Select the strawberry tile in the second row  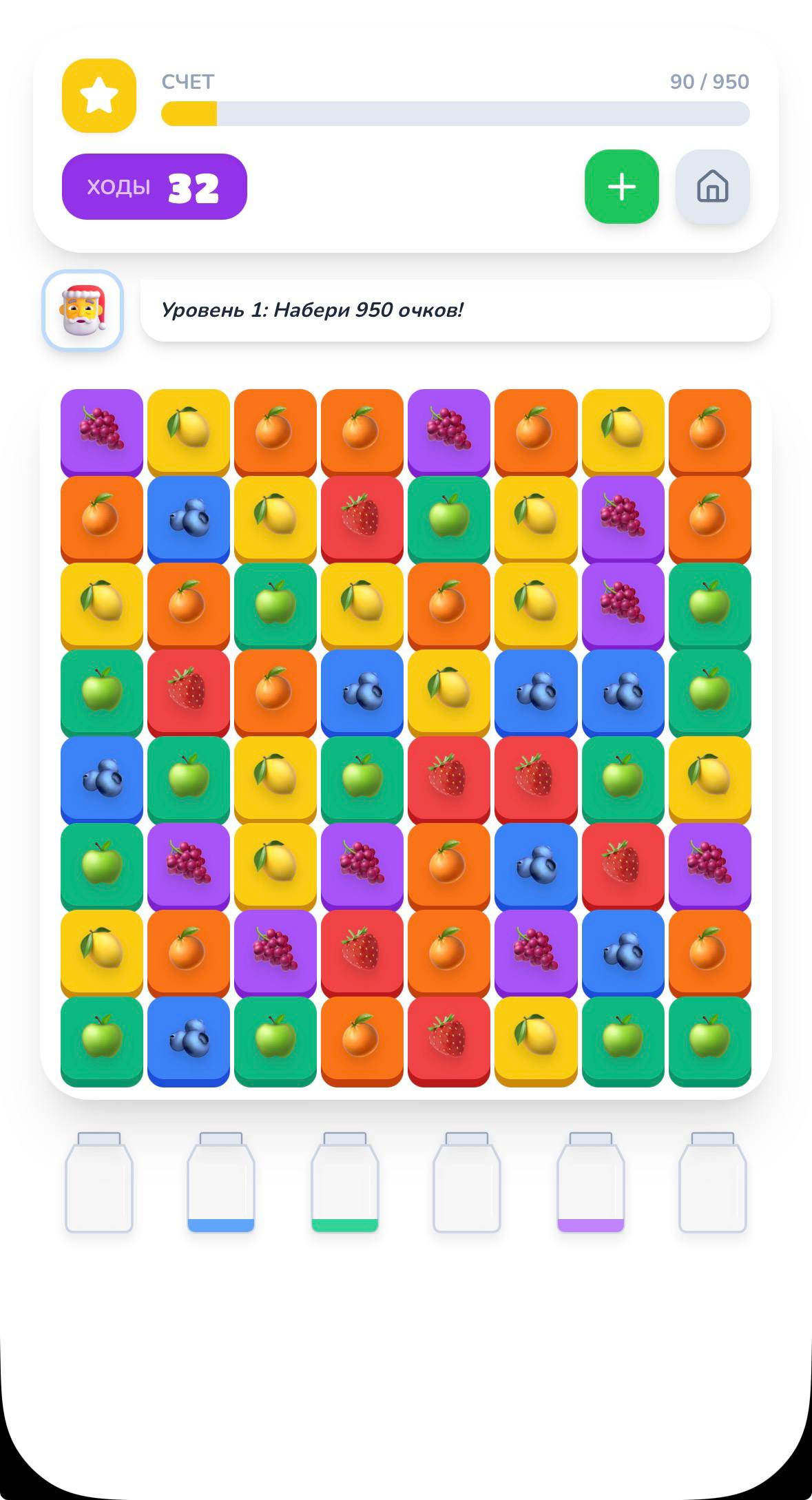pyautogui.click(x=362, y=518)
